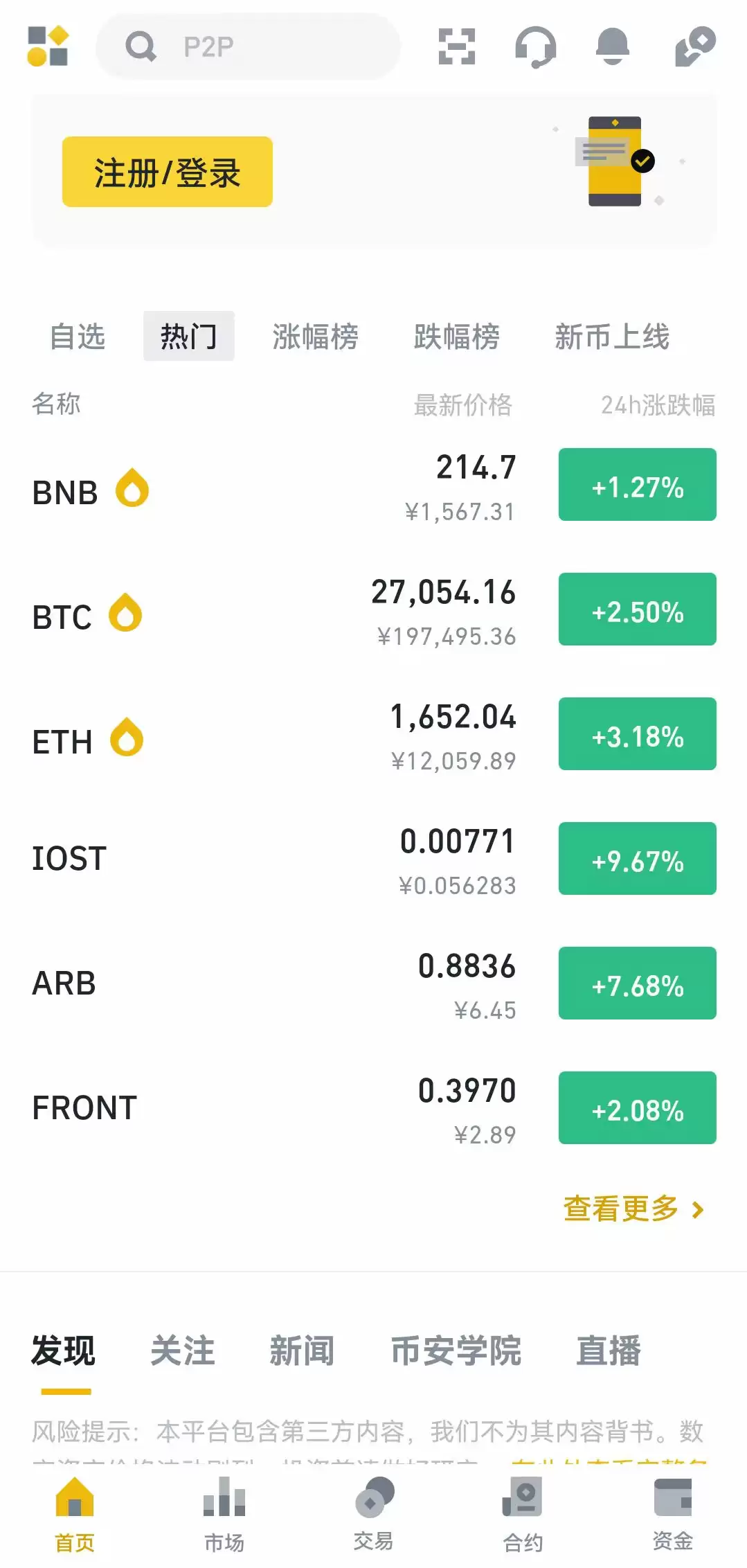
Task: Open the 币安学院 tab
Action: (456, 1351)
